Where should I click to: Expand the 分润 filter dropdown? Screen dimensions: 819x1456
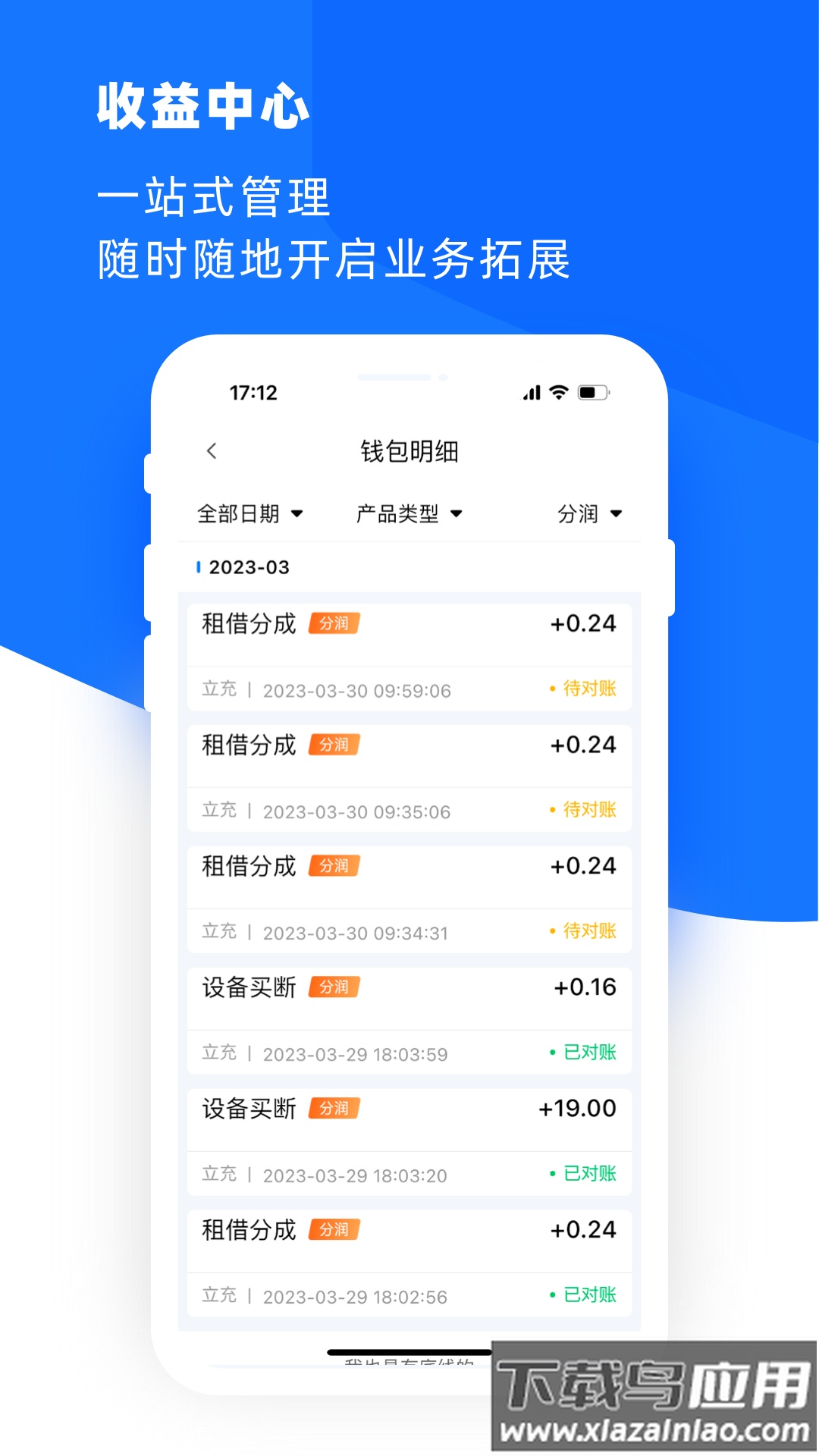click(x=589, y=513)
